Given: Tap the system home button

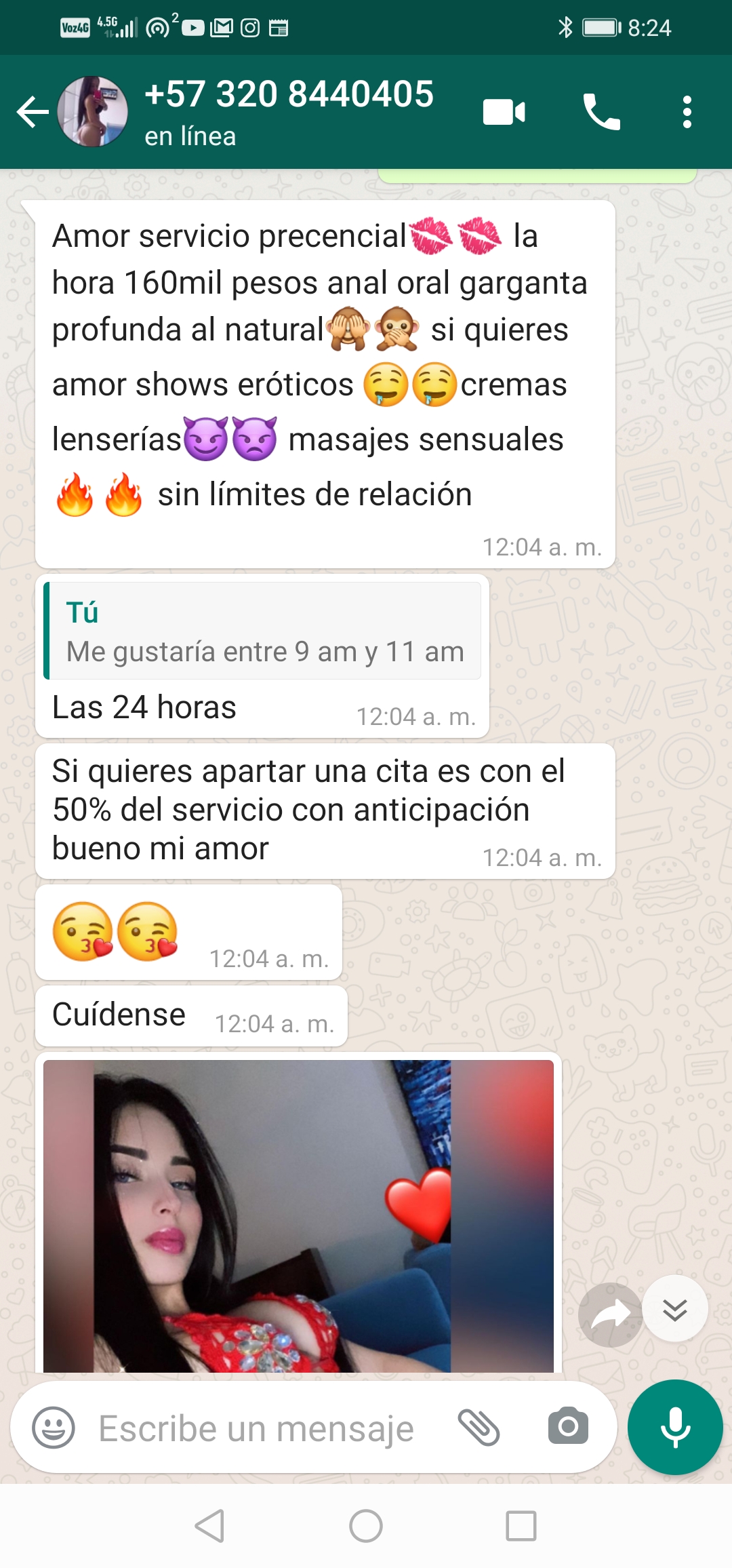Looking at the screenshot, I should tap(366, 1527).
